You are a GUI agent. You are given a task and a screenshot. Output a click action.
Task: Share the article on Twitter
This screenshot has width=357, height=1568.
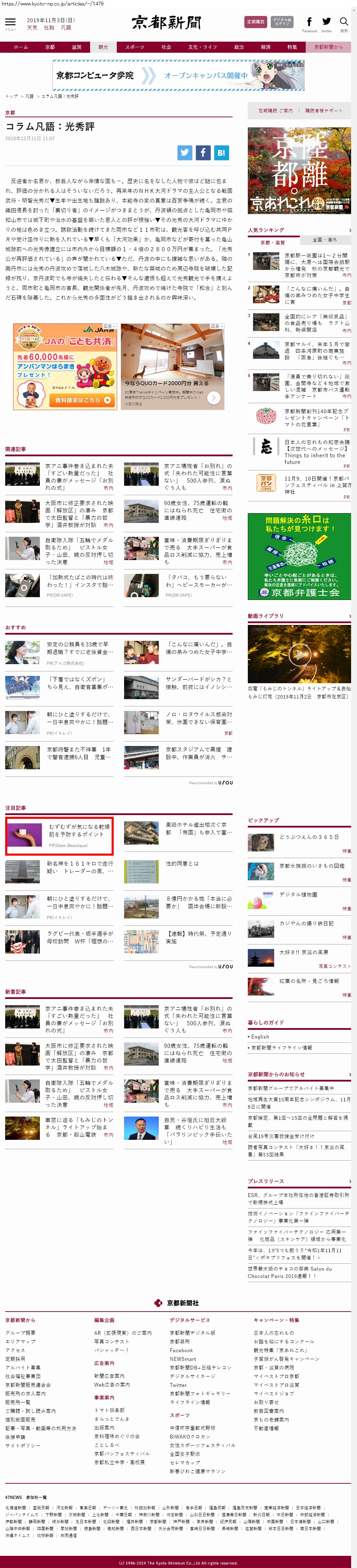185,153
